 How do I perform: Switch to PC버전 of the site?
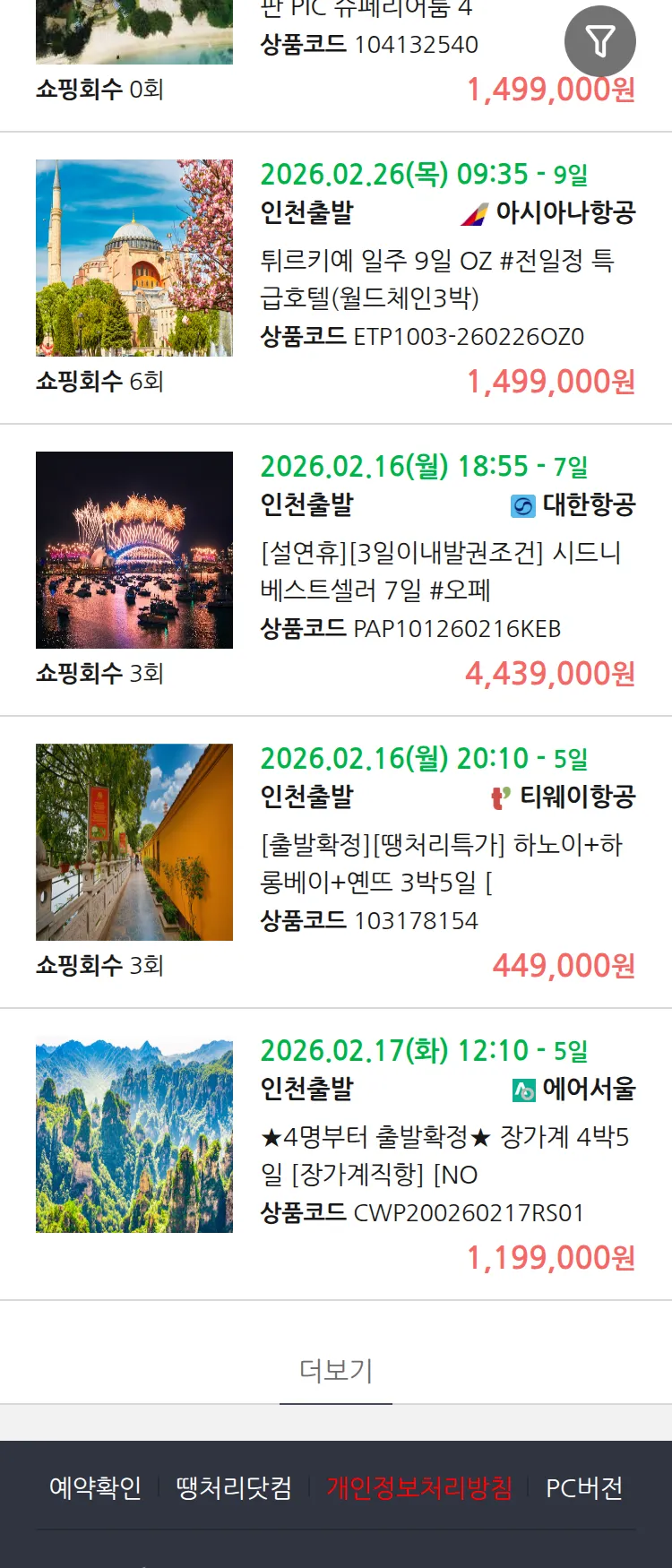584,1488
